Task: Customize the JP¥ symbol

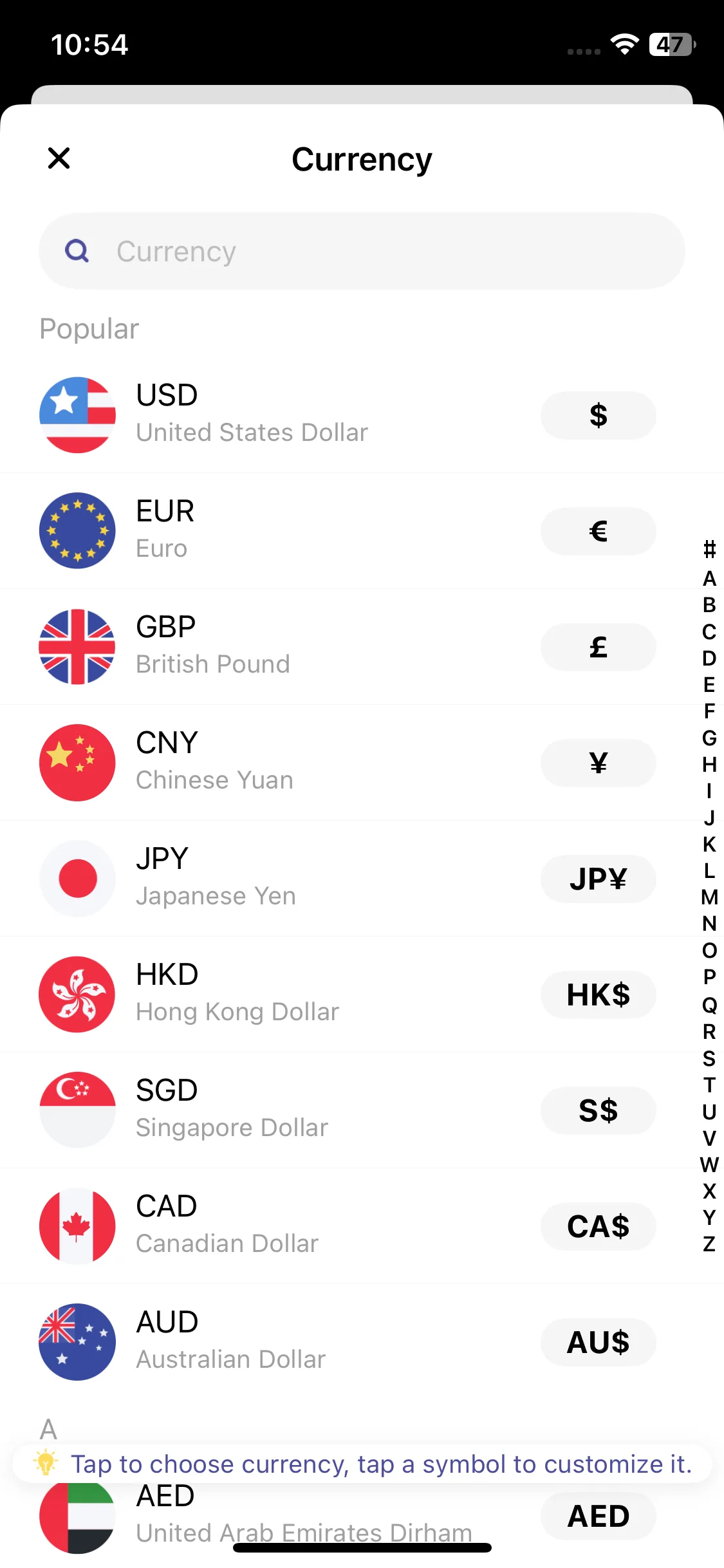Action: 598,879
